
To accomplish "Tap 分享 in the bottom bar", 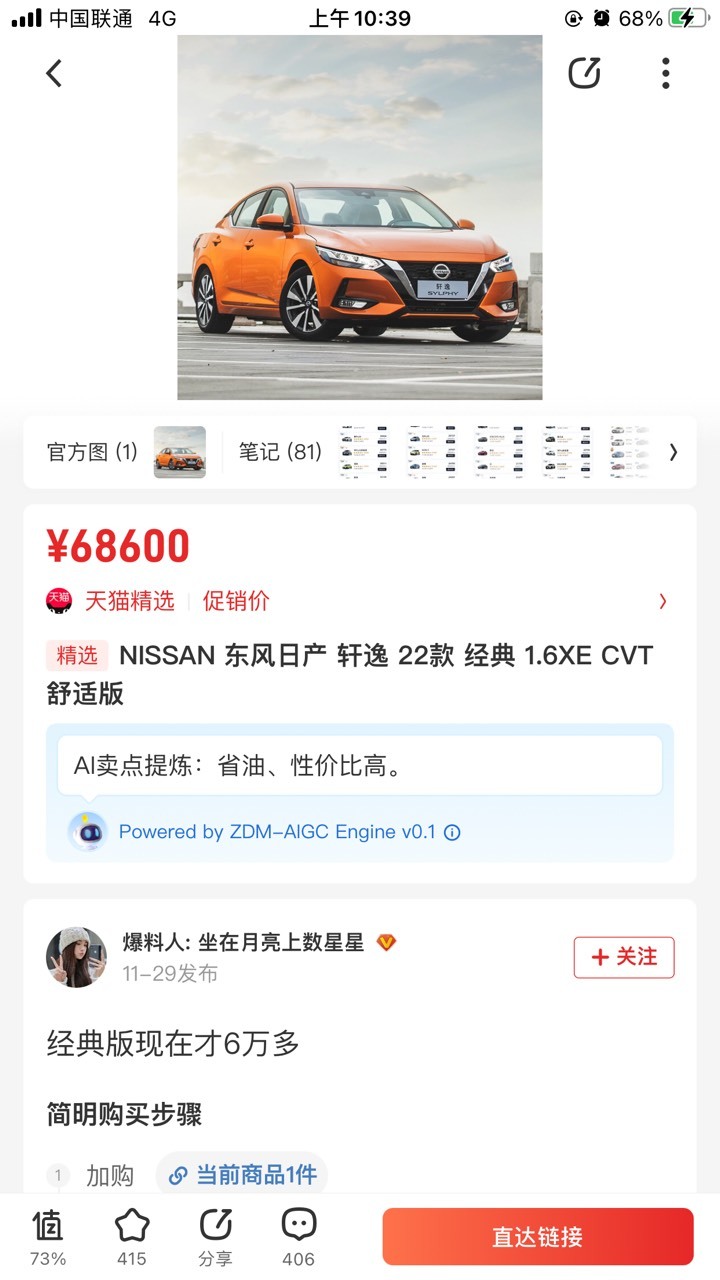I will [x=215, y=1237].
